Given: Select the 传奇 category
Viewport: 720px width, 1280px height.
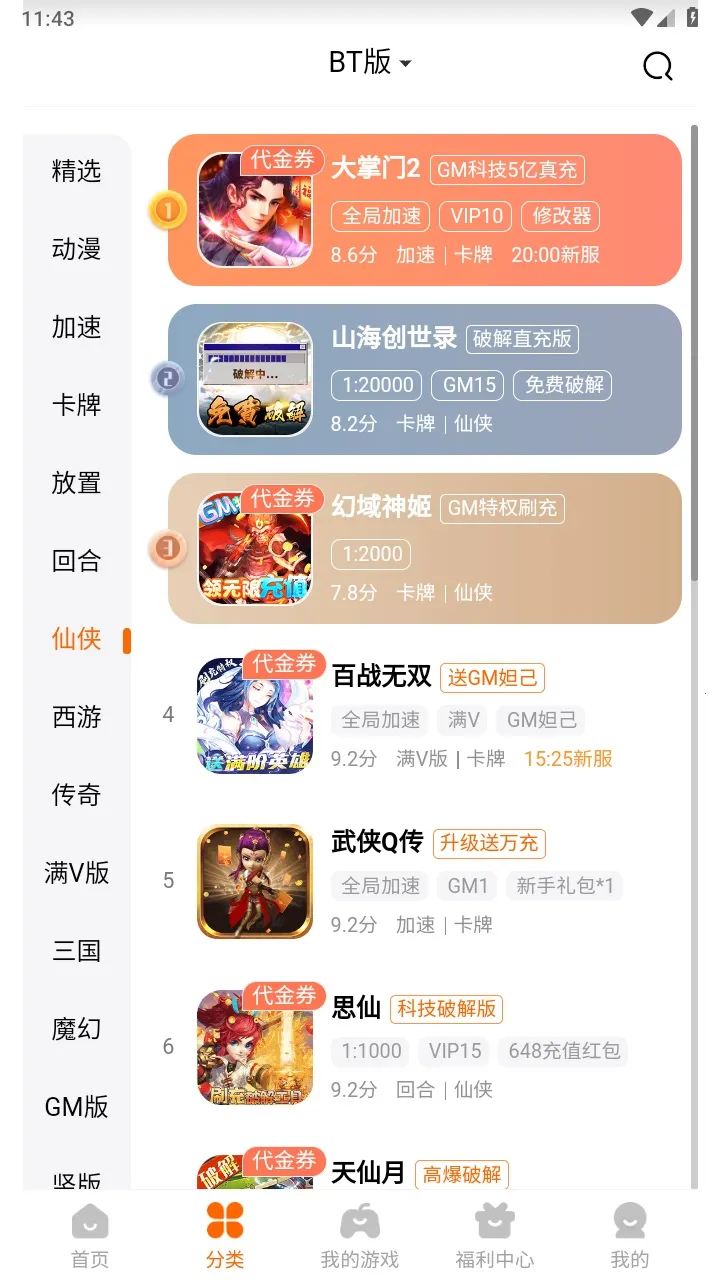Looking at the screenshot, I should (x=77, y=795).
